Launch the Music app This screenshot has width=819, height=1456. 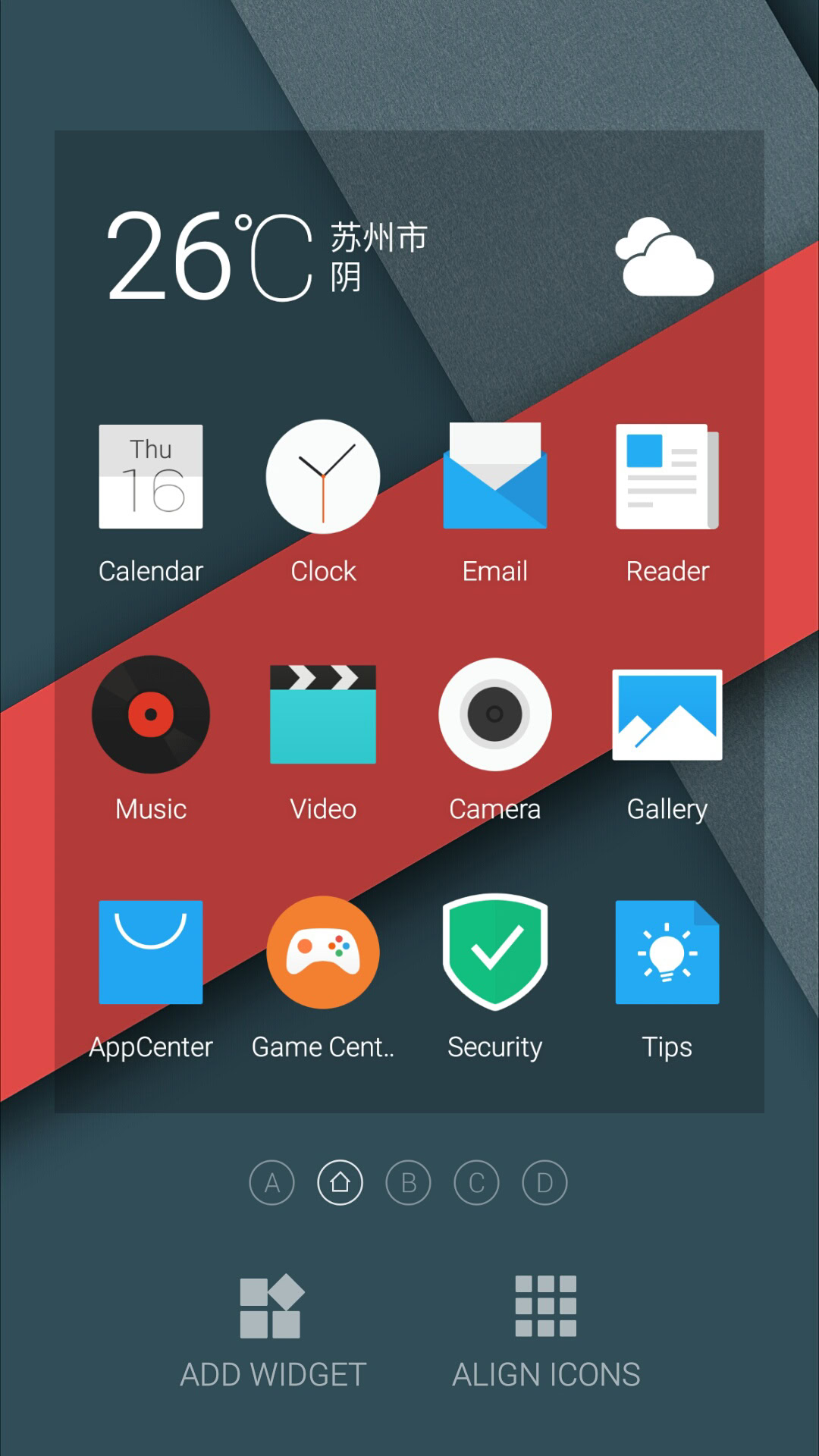pyautogui.click(x=151, y=714)
